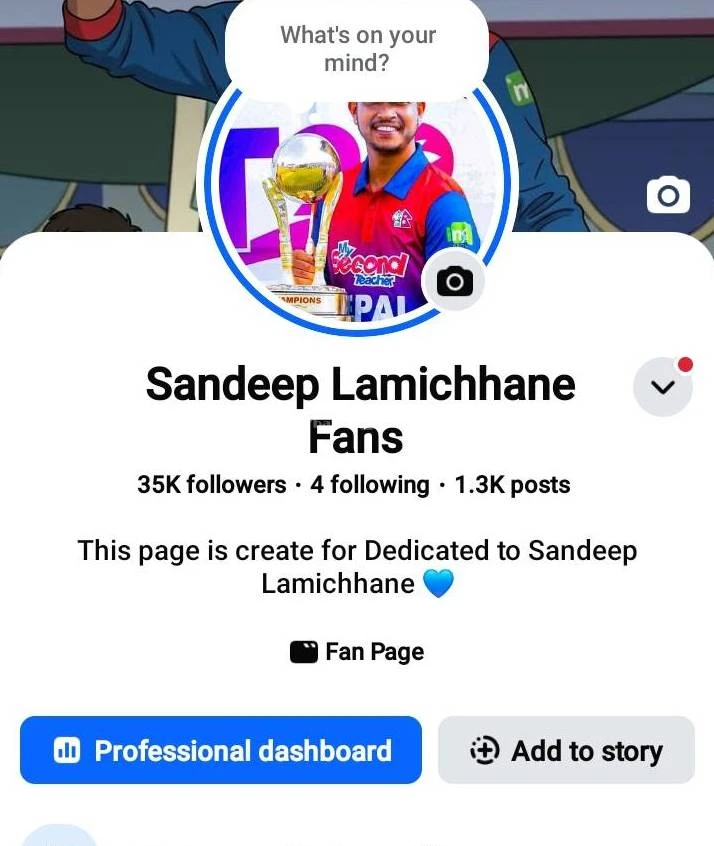Open Professional dashboard
Image resolution: width=714 pixels, height=846 pixels.
[221, 750]
